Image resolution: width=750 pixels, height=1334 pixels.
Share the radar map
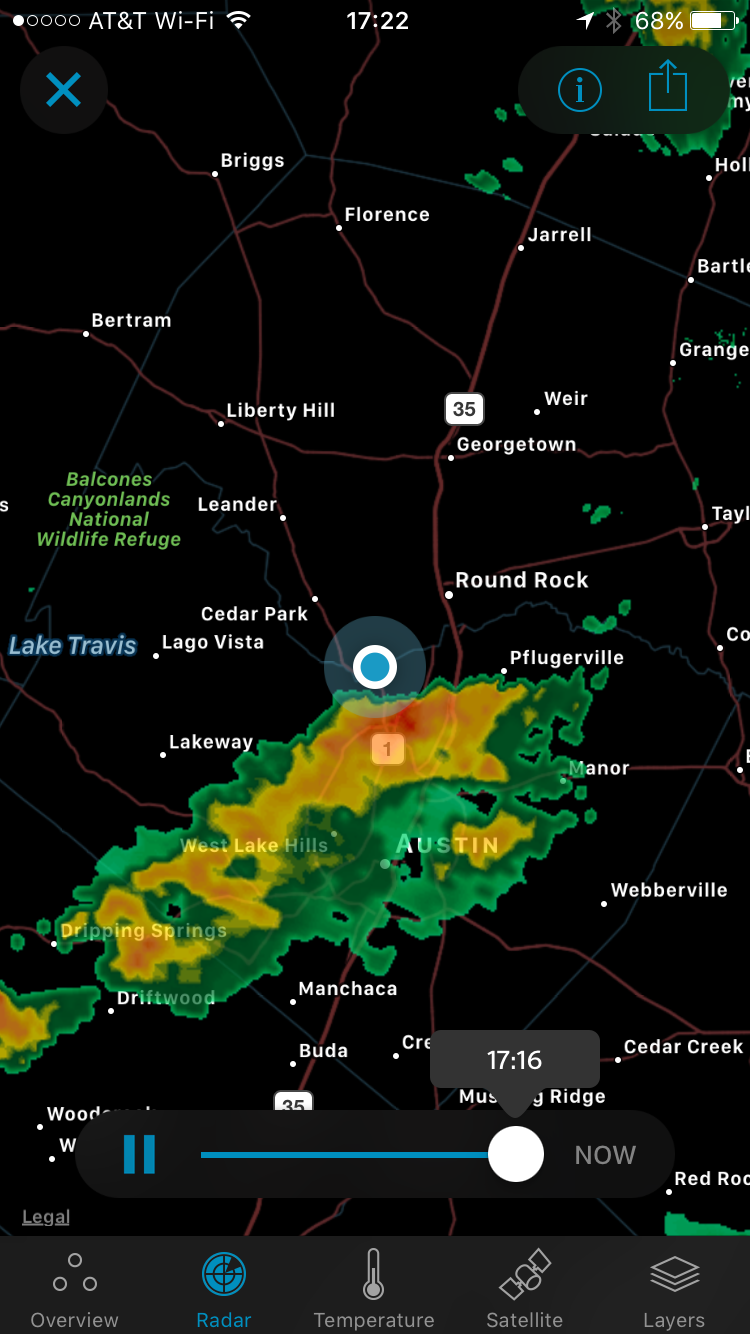tap(668, 88)
